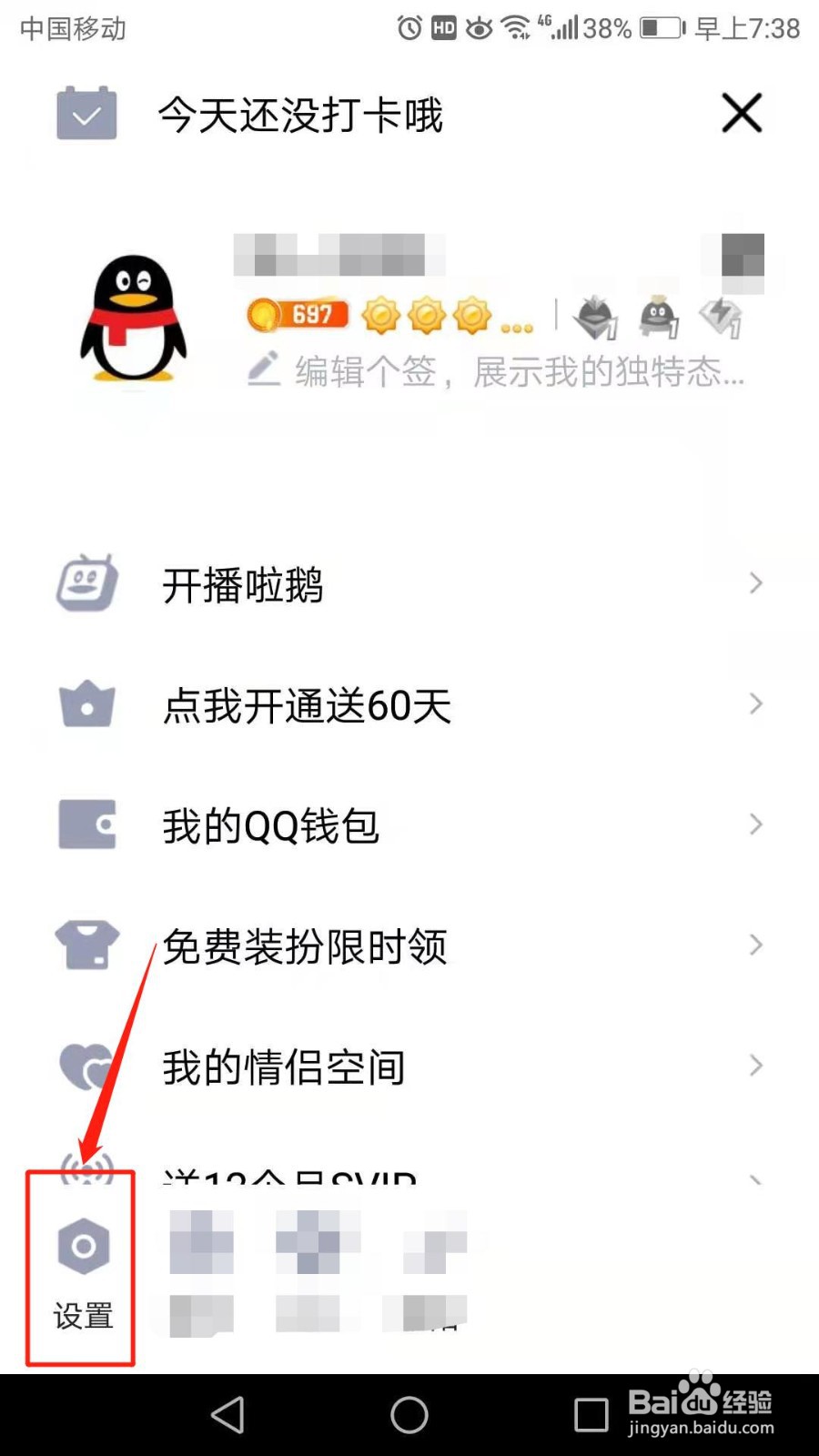Expand the 开播啦鹅 row chevron
The height and width of the screenshot is (1456, 819).
coord(757,583)
